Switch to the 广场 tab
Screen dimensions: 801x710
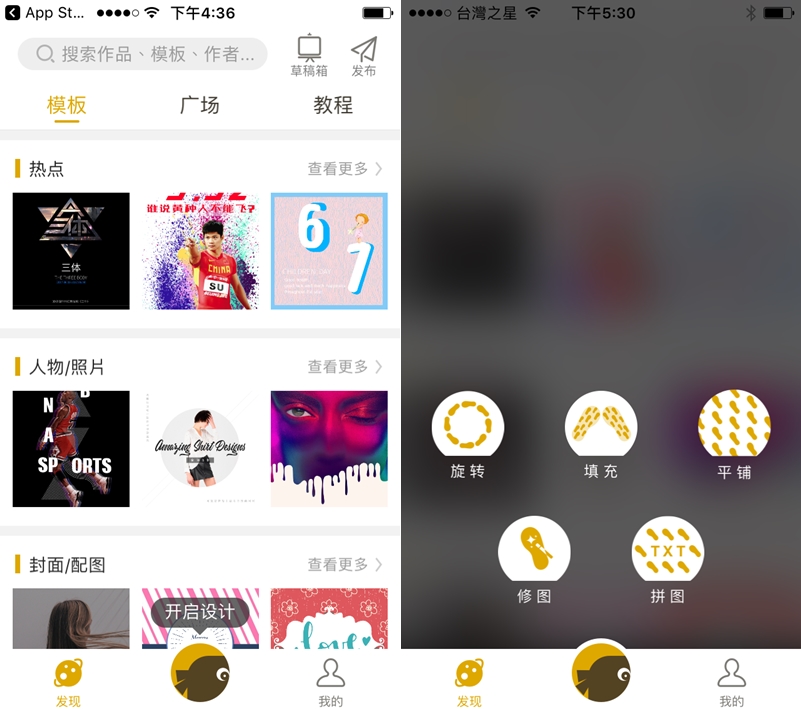pos(199,105)
